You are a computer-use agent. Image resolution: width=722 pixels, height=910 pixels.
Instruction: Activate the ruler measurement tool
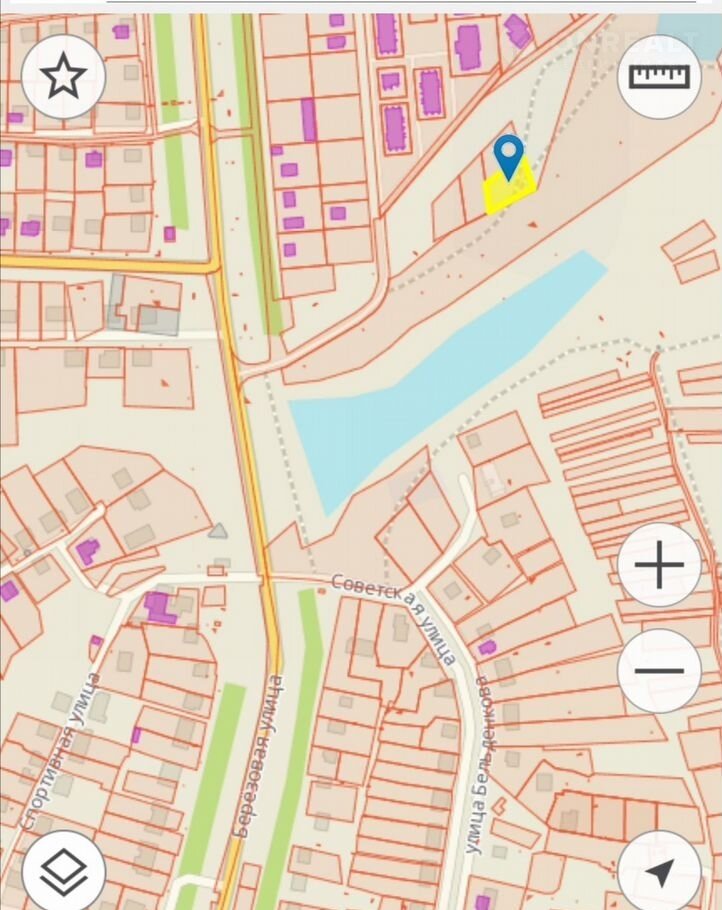(x=659, y=76)
